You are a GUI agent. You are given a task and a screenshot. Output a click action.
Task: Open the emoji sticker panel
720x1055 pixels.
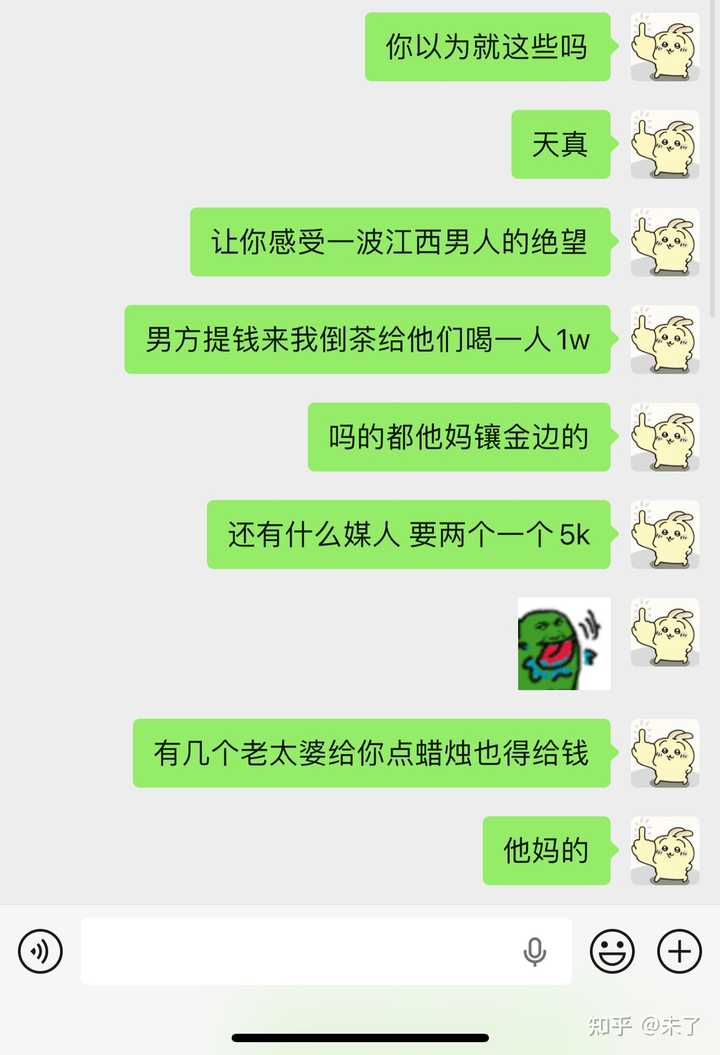pos(612,950)
